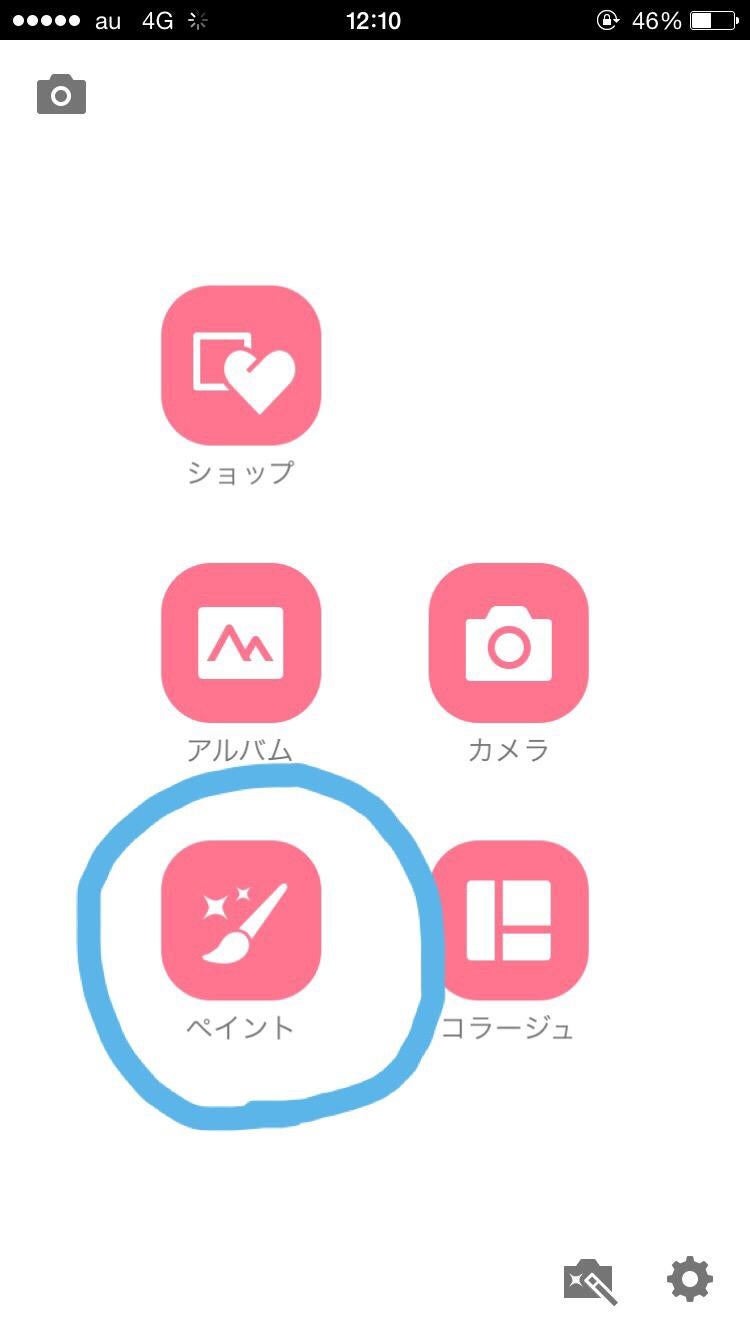
Task: Launch the カメラ camera feature
Action: click(508, 643)
